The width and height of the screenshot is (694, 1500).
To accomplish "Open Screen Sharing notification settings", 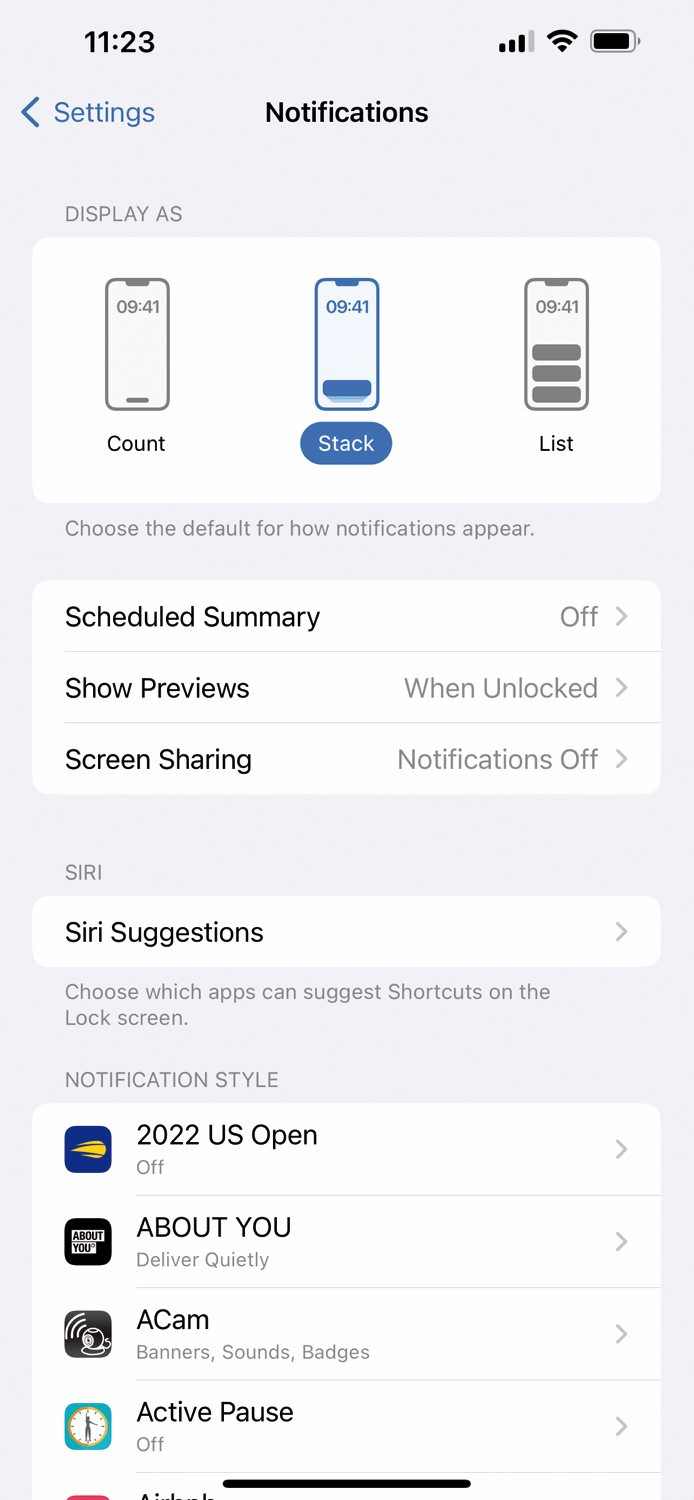I will tap(346, 759).
